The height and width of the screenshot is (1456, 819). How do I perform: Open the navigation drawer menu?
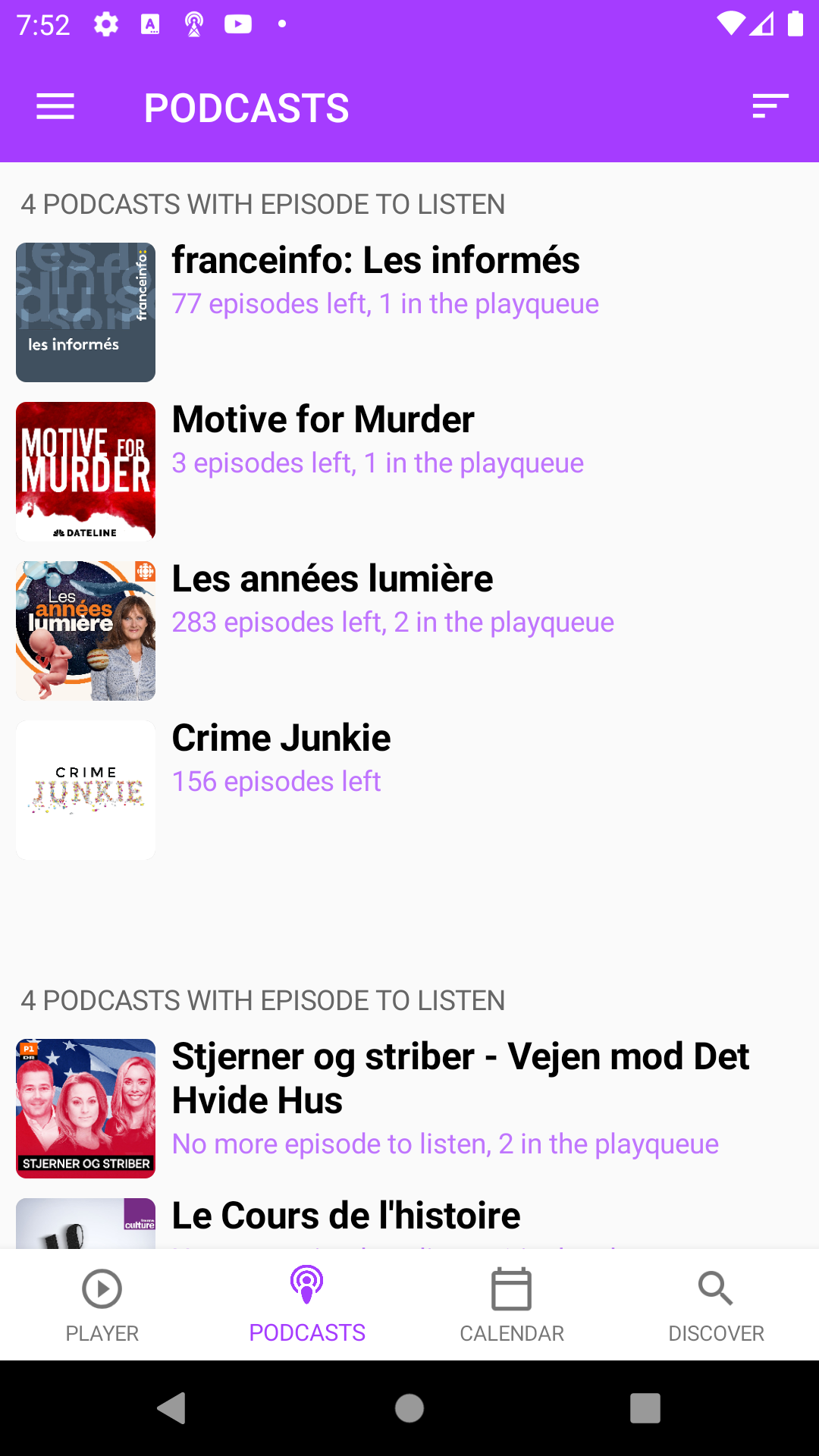(x=55, y=107)
